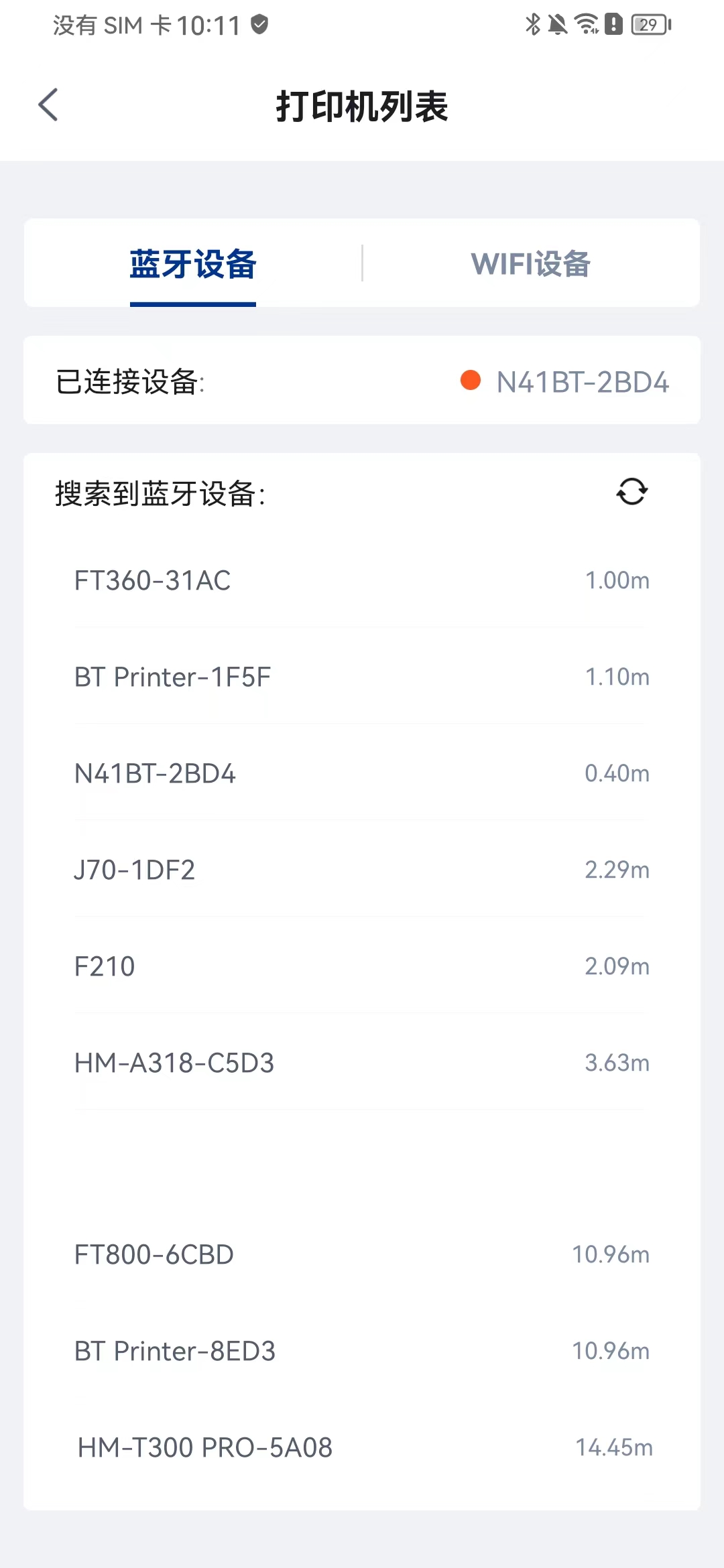Connect to FT360-31AC printer
This screenshot has width=724, height=1568.
362,580
